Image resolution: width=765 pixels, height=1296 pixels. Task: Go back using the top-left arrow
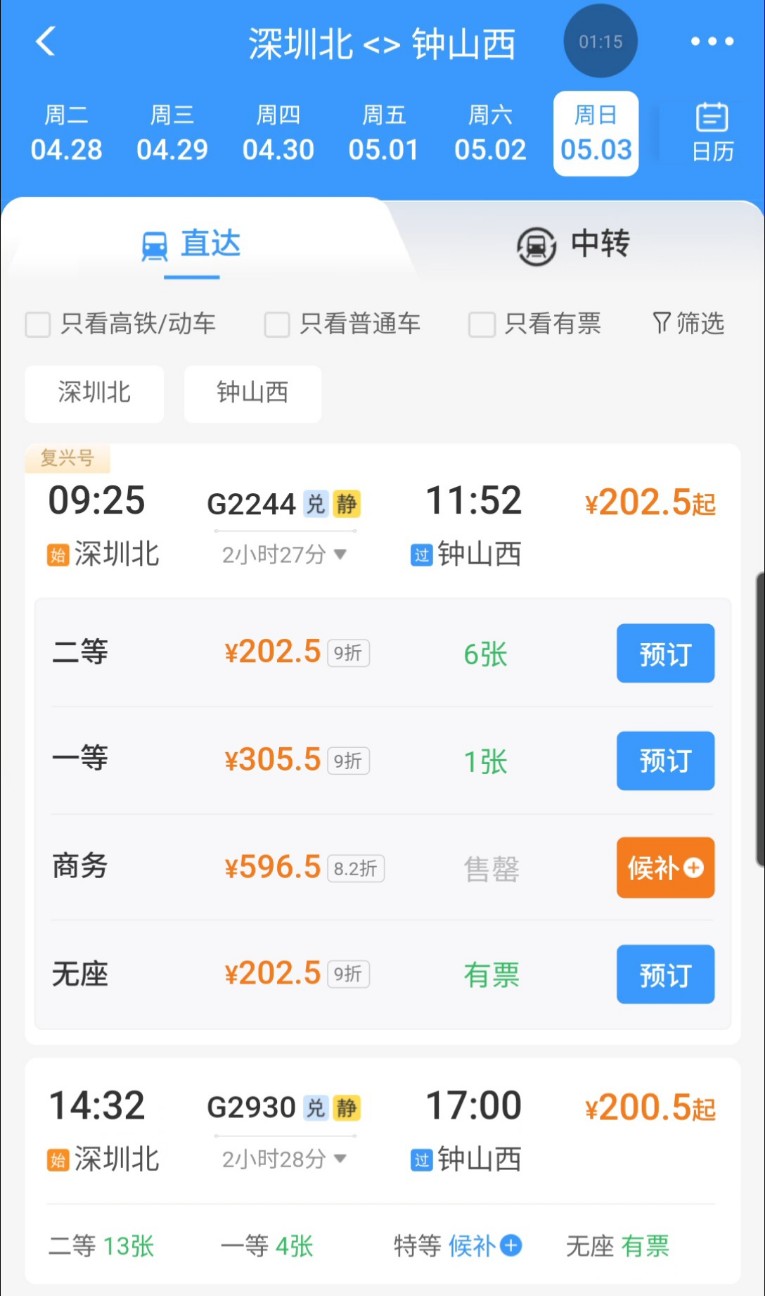(45, 42)
